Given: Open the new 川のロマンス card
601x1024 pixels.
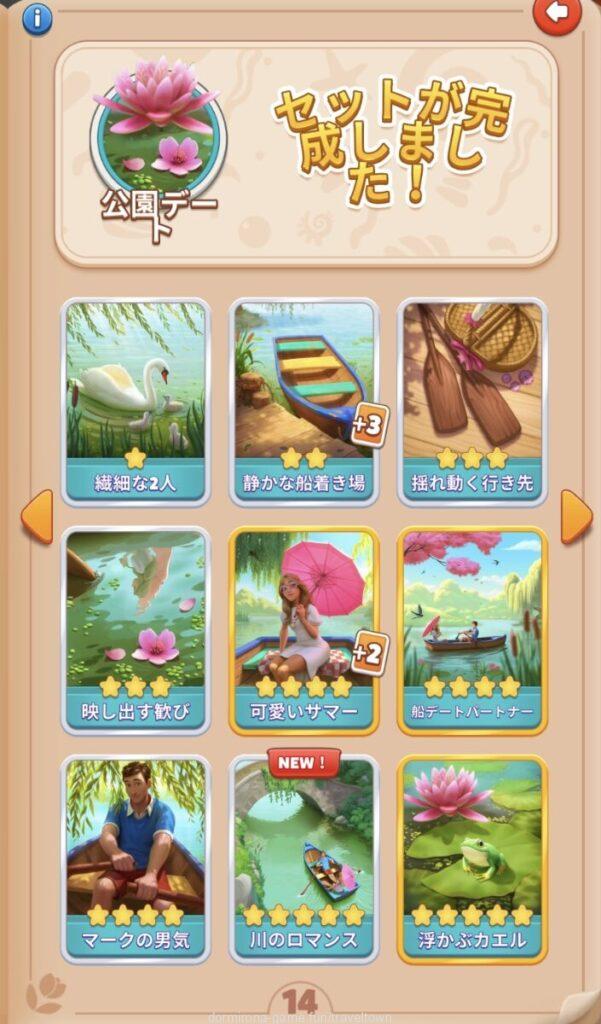Looking at the screenshot, I should 304,858.
